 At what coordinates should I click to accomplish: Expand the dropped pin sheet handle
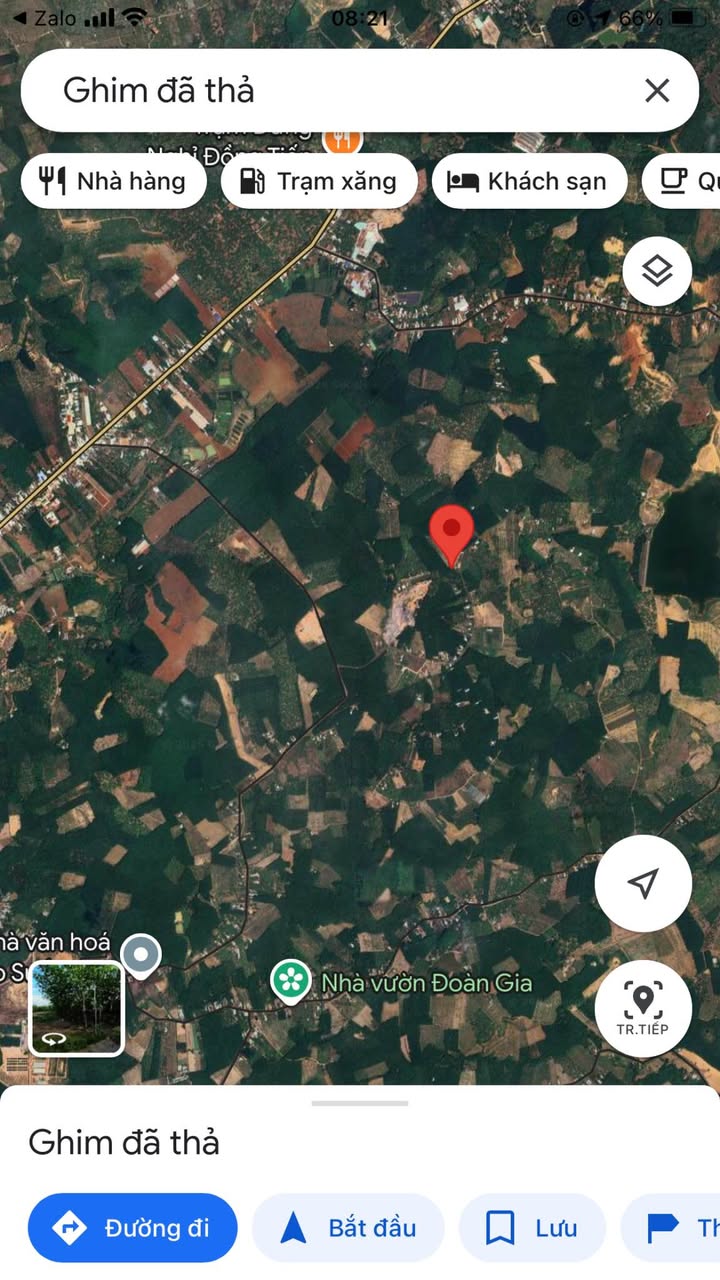point(360,1103)
